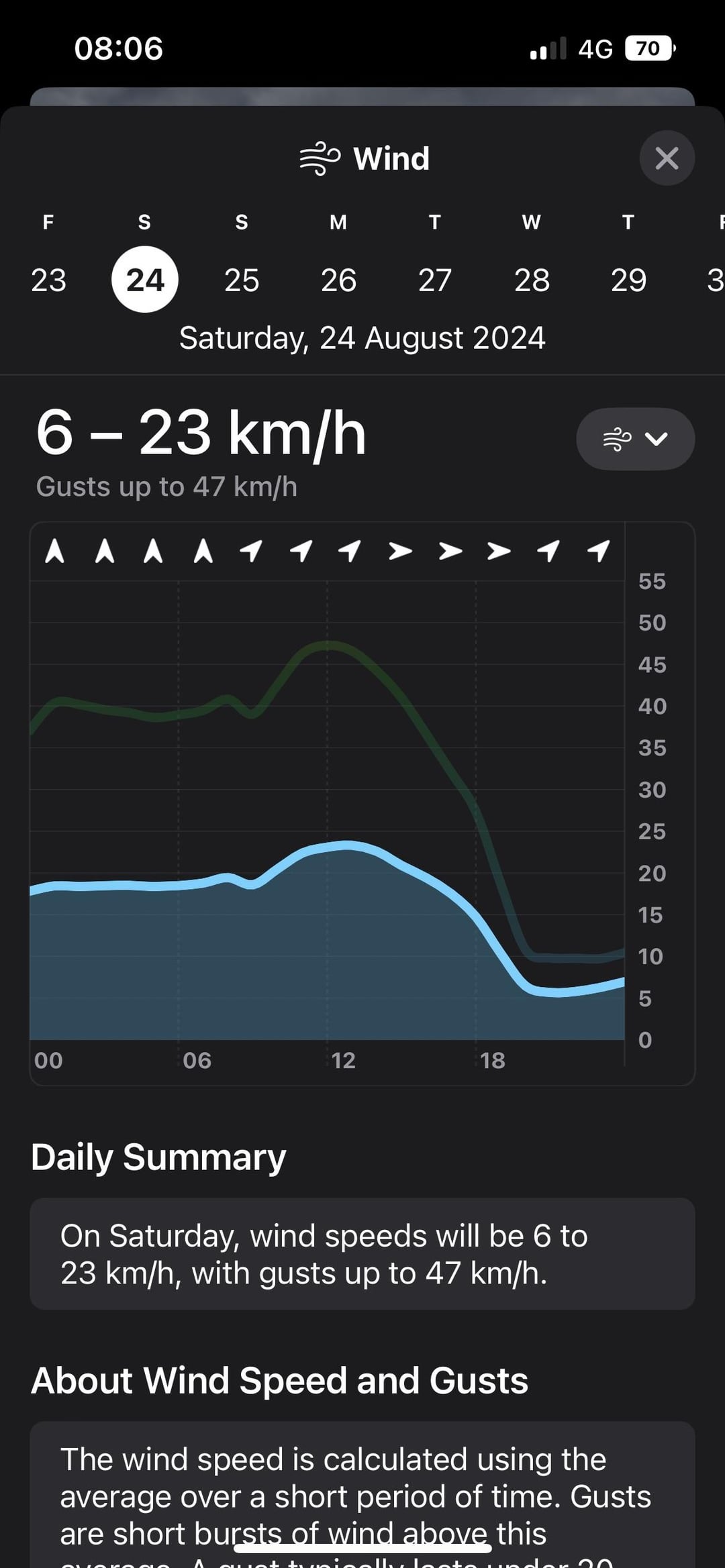Show wind for Thursday 29
The height and width of the screenshot is (1568, 725).
point(628,279)
